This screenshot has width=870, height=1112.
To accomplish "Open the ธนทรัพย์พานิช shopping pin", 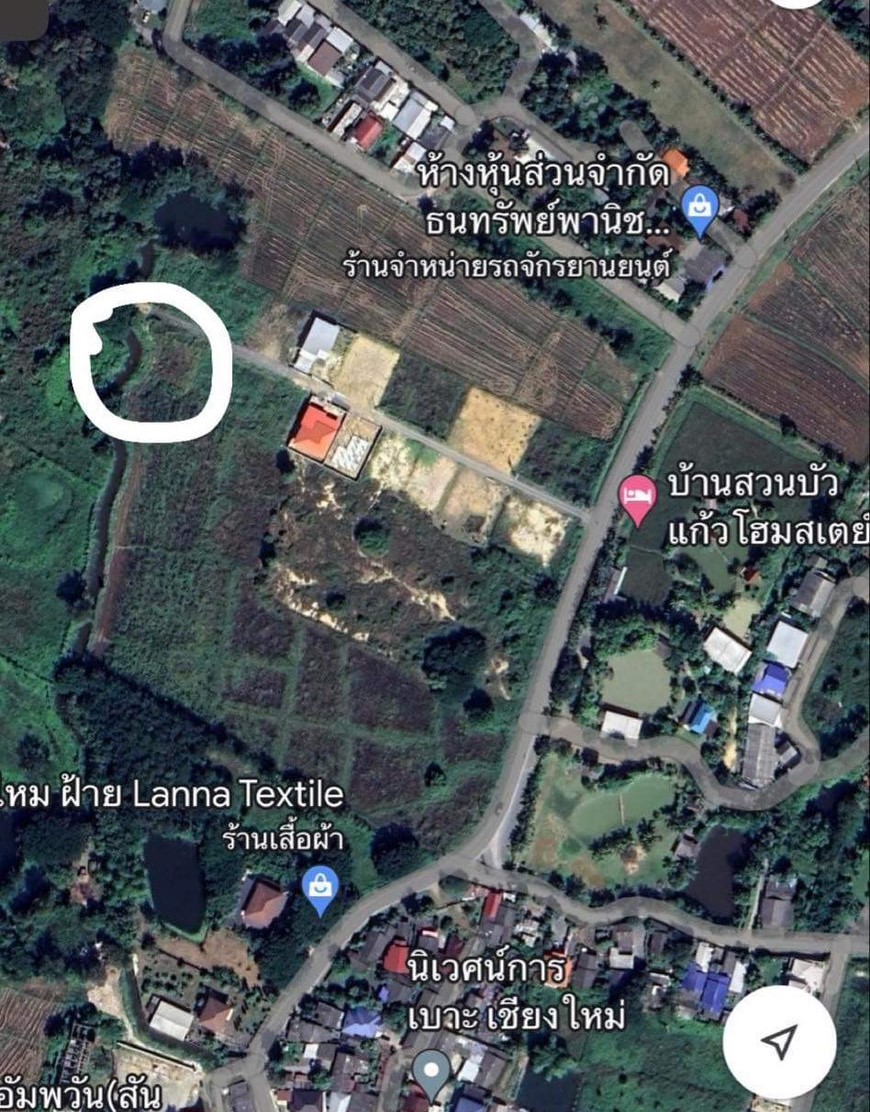I will (699, 209).
